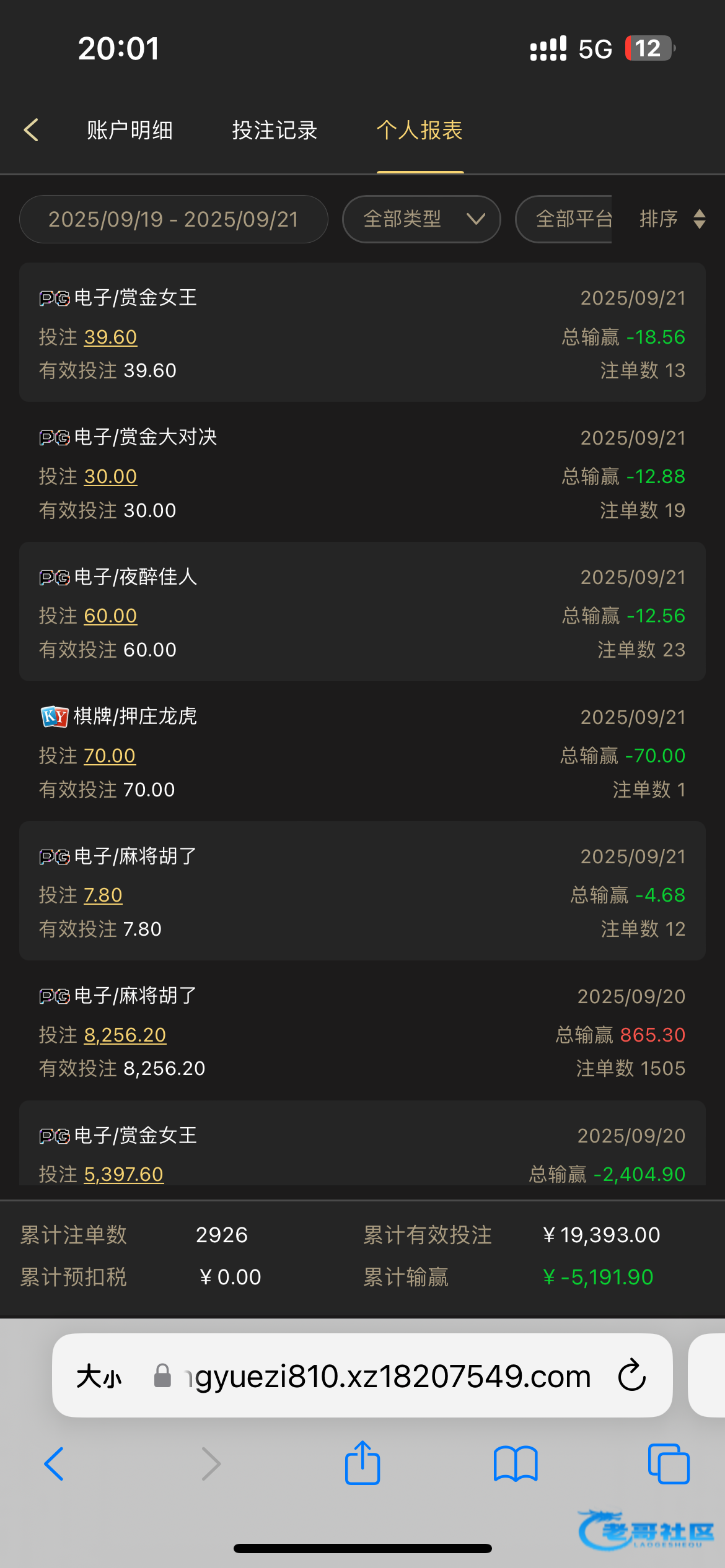The width and height of the screenshot is (725, 1568).
Task: Open bet amount 30.00 for 赏金大对决
Action: [x=110, y=476]
